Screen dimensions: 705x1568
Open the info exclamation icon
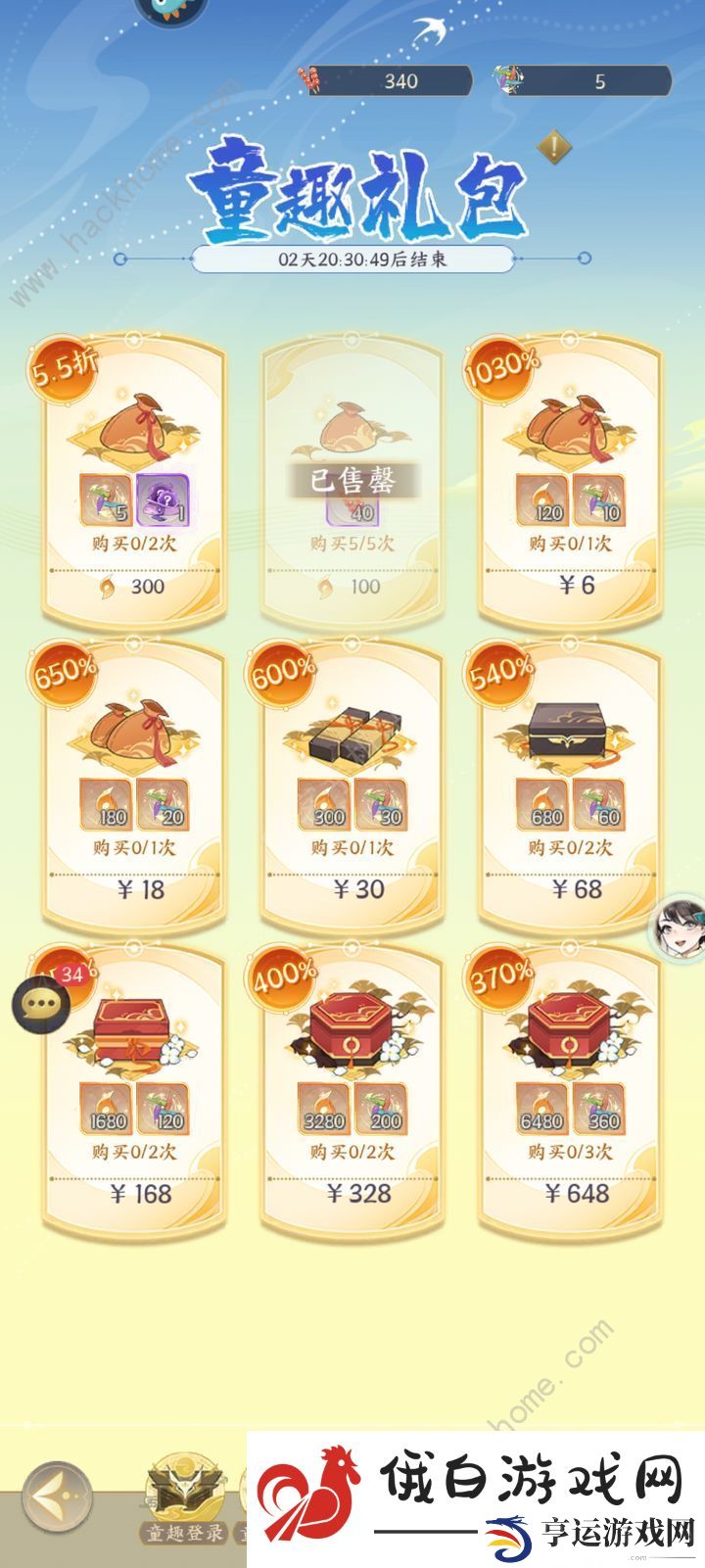(x=554, y=148)
